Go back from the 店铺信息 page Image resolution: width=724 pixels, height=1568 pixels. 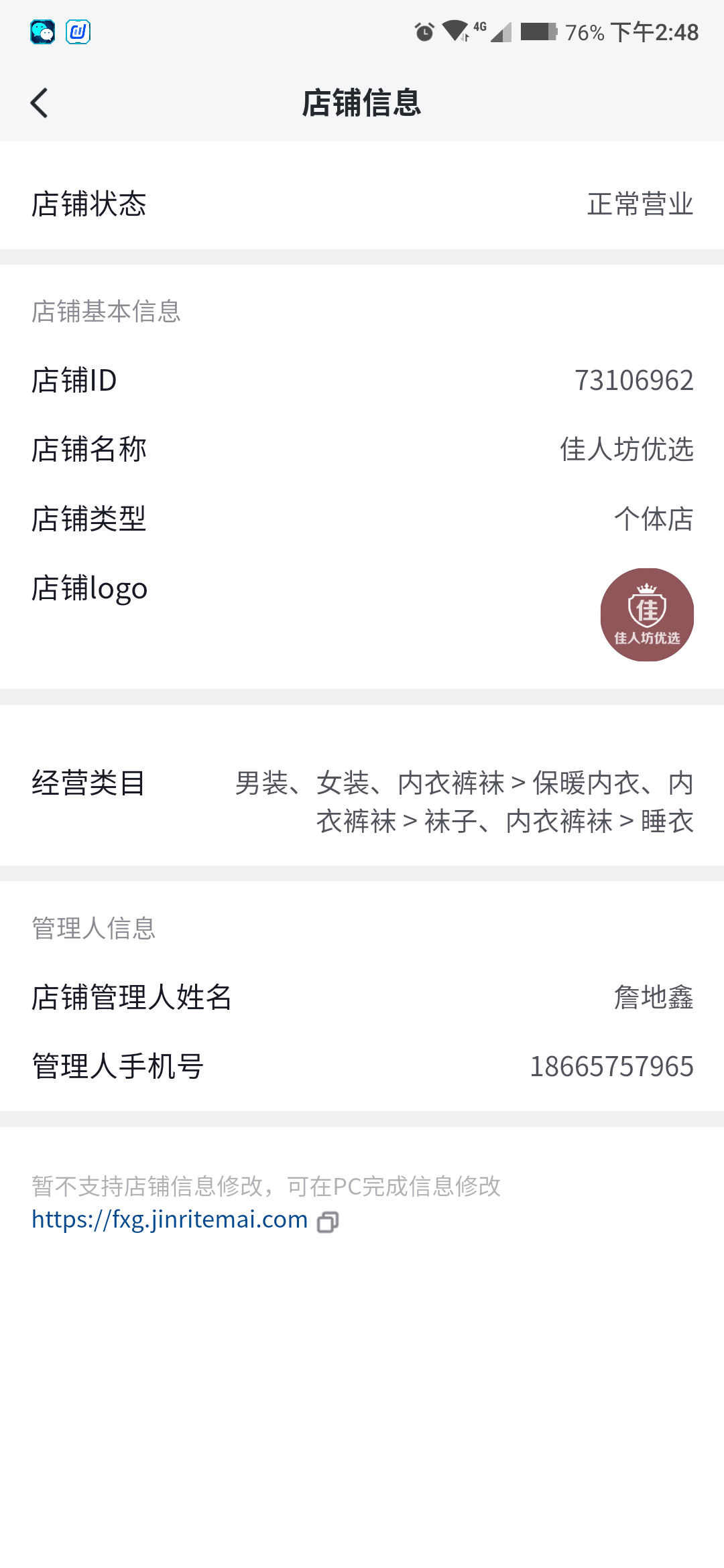40,103
